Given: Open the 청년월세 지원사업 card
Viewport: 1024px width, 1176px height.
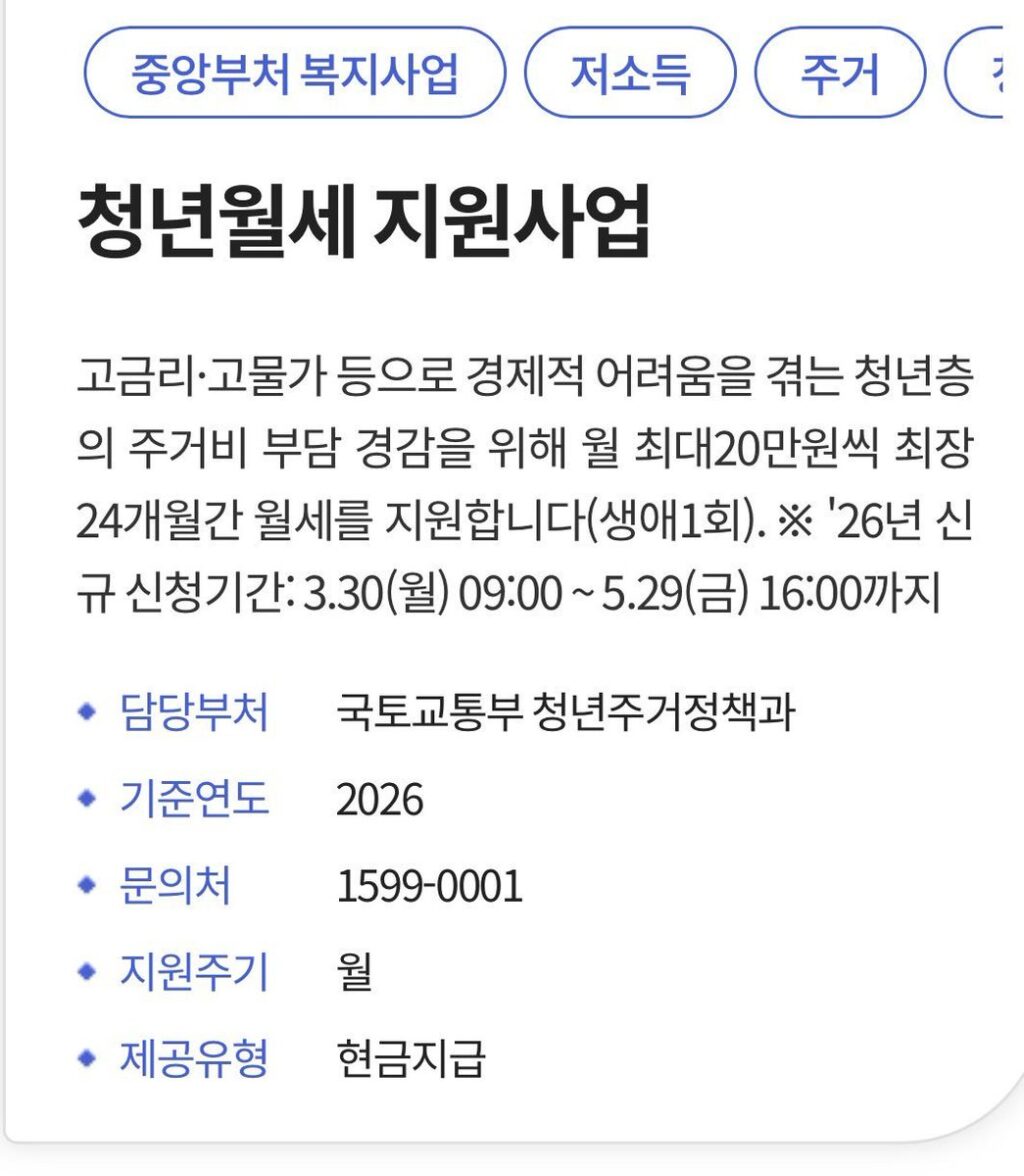Looking at the screenshot, I should 364,222.
